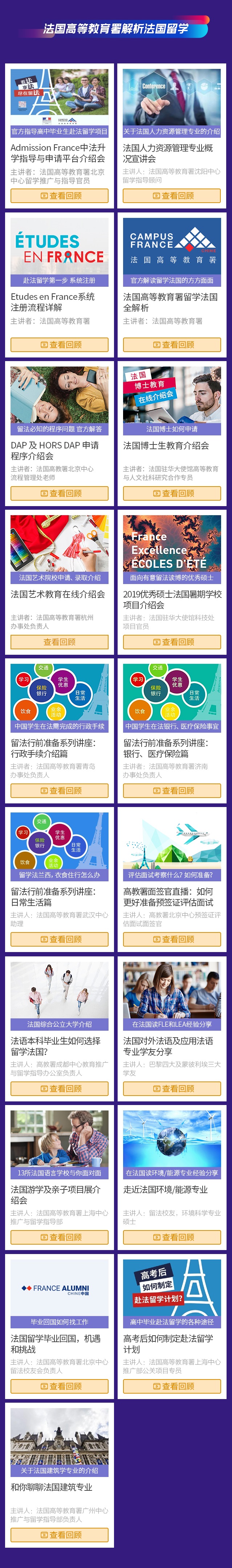View replay of 留法行前准备:行政手续介绍篇
Screen dimensions: 232x1568
59,790
